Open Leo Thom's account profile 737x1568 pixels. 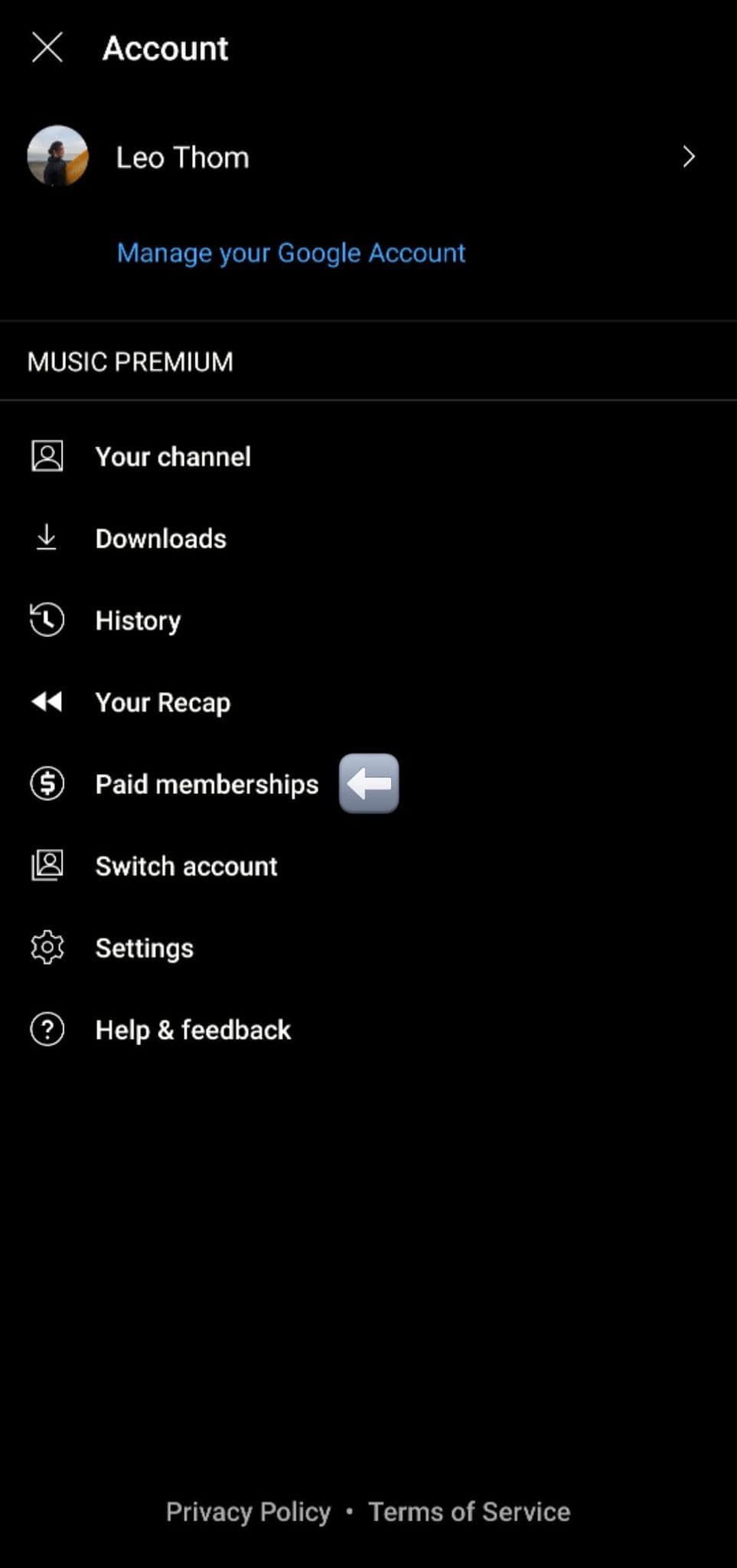[x=182, y=158]
